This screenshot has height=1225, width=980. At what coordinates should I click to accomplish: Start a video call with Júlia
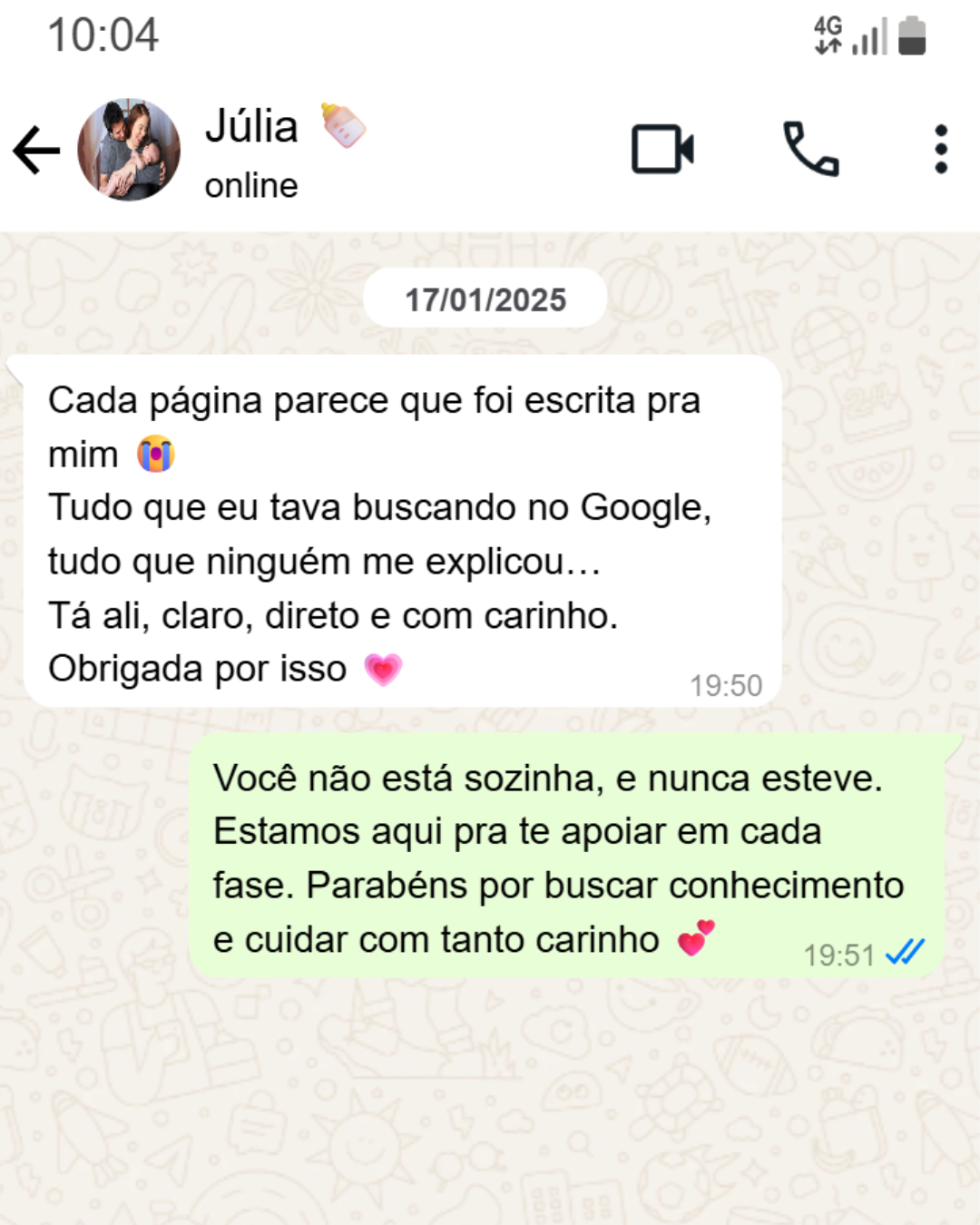tap(662, 150)
